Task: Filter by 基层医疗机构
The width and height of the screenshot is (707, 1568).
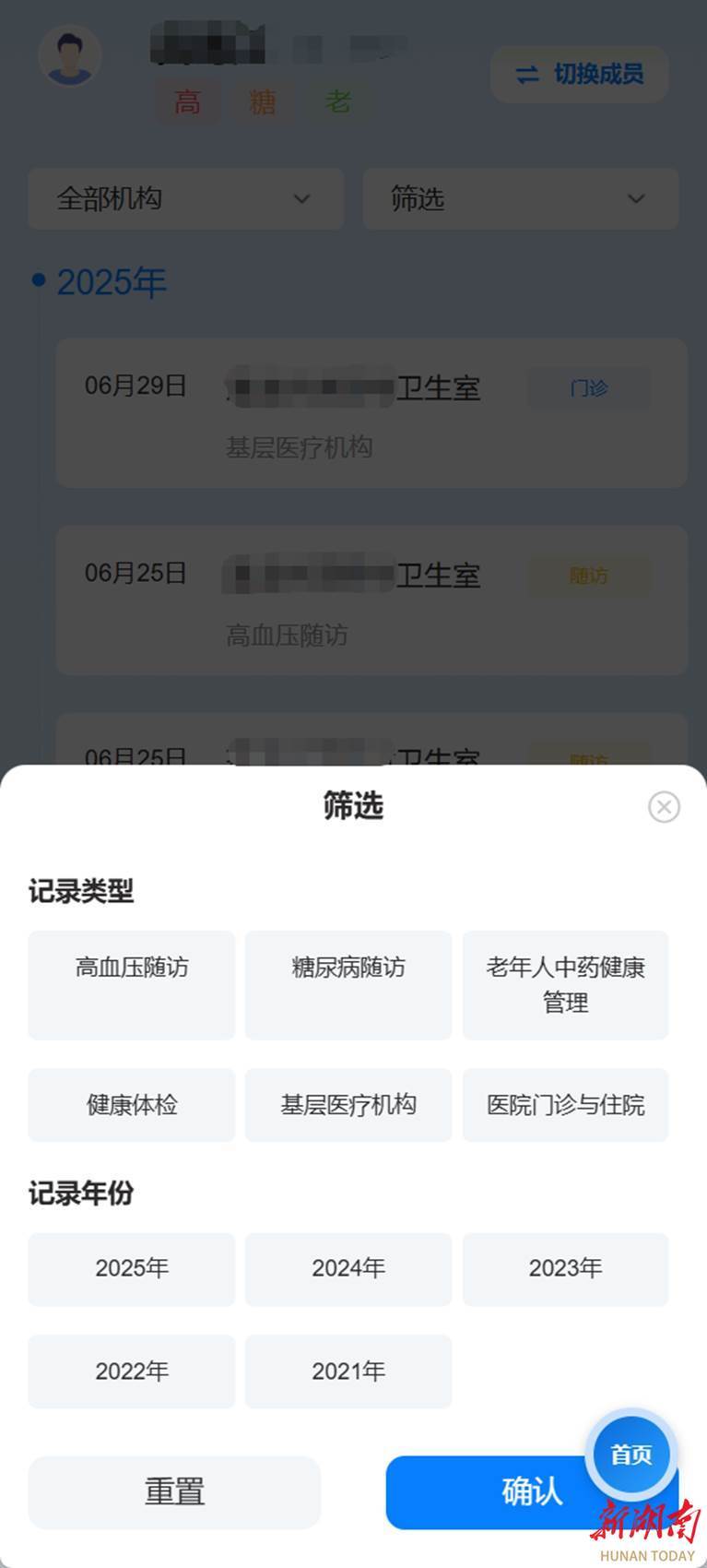Action: coord(348,1105)
